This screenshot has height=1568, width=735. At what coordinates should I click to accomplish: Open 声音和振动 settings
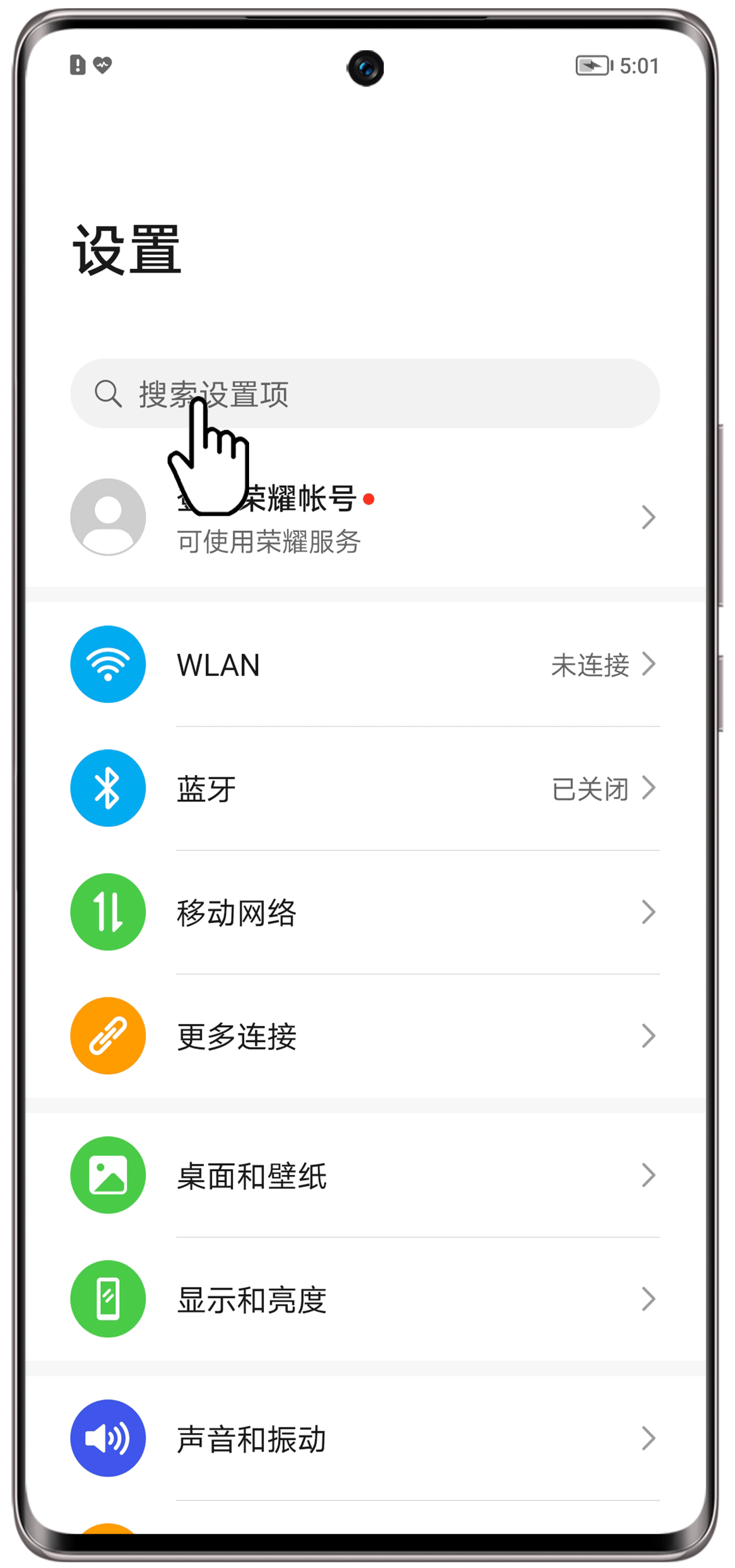tap(365, 1438)
